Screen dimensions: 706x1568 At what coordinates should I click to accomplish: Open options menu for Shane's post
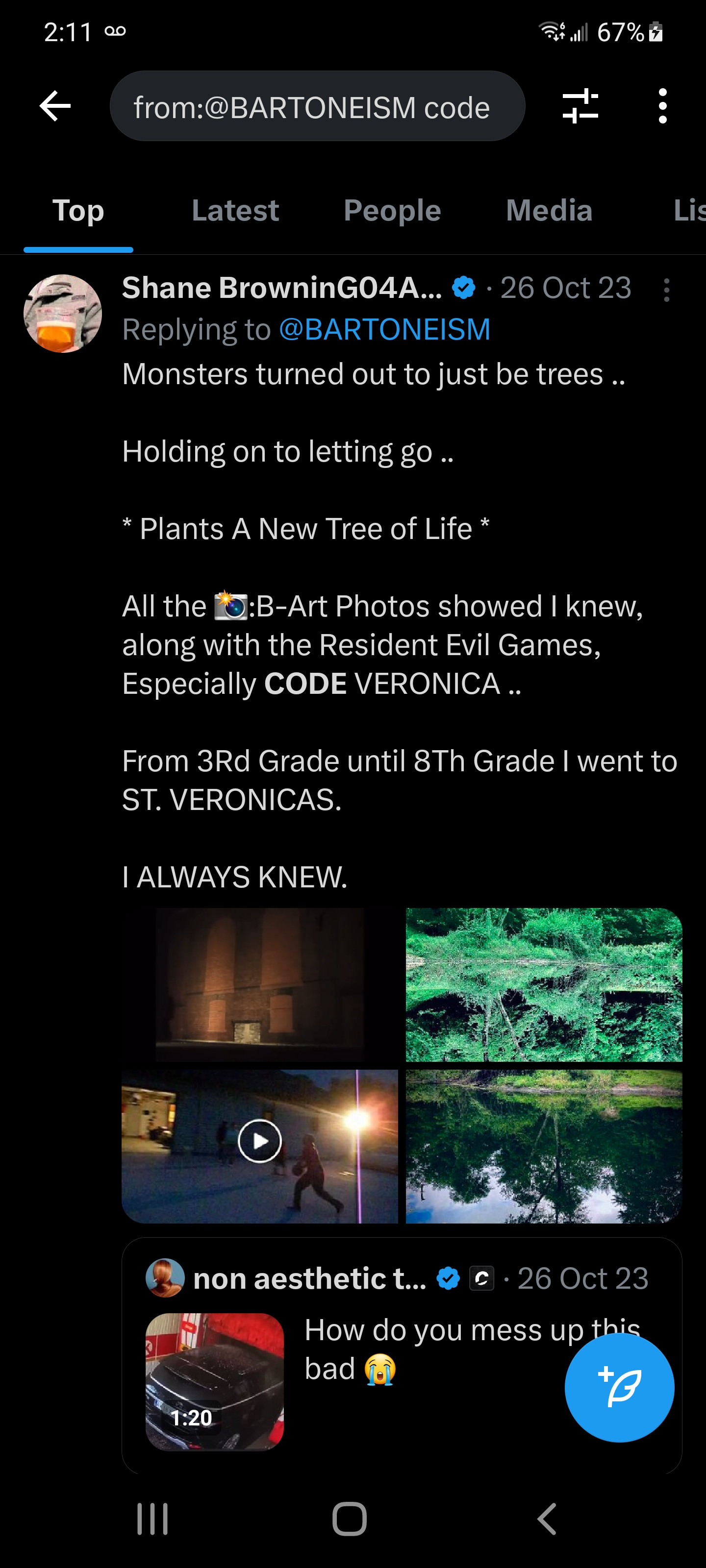667,291
